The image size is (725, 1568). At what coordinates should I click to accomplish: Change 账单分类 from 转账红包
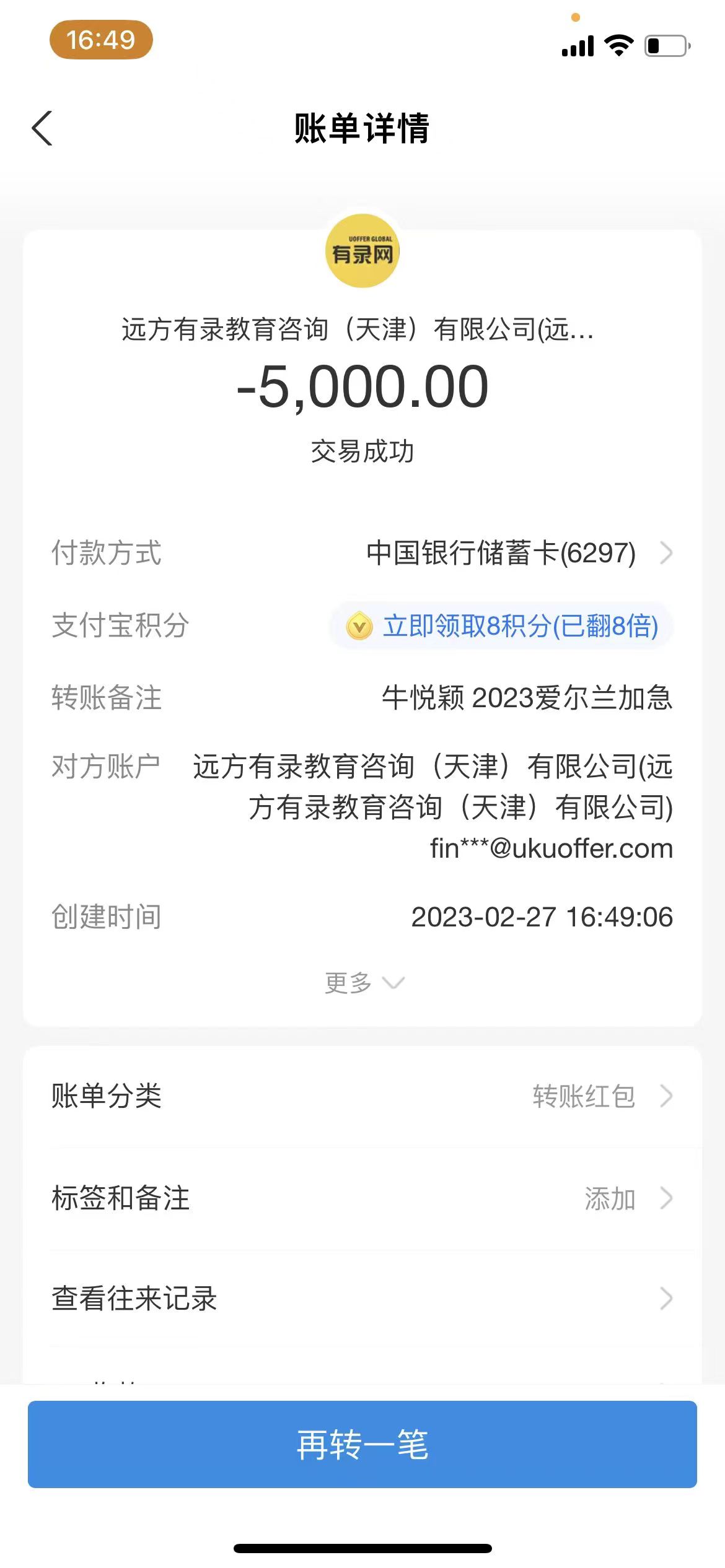[x=362, y=1096]
